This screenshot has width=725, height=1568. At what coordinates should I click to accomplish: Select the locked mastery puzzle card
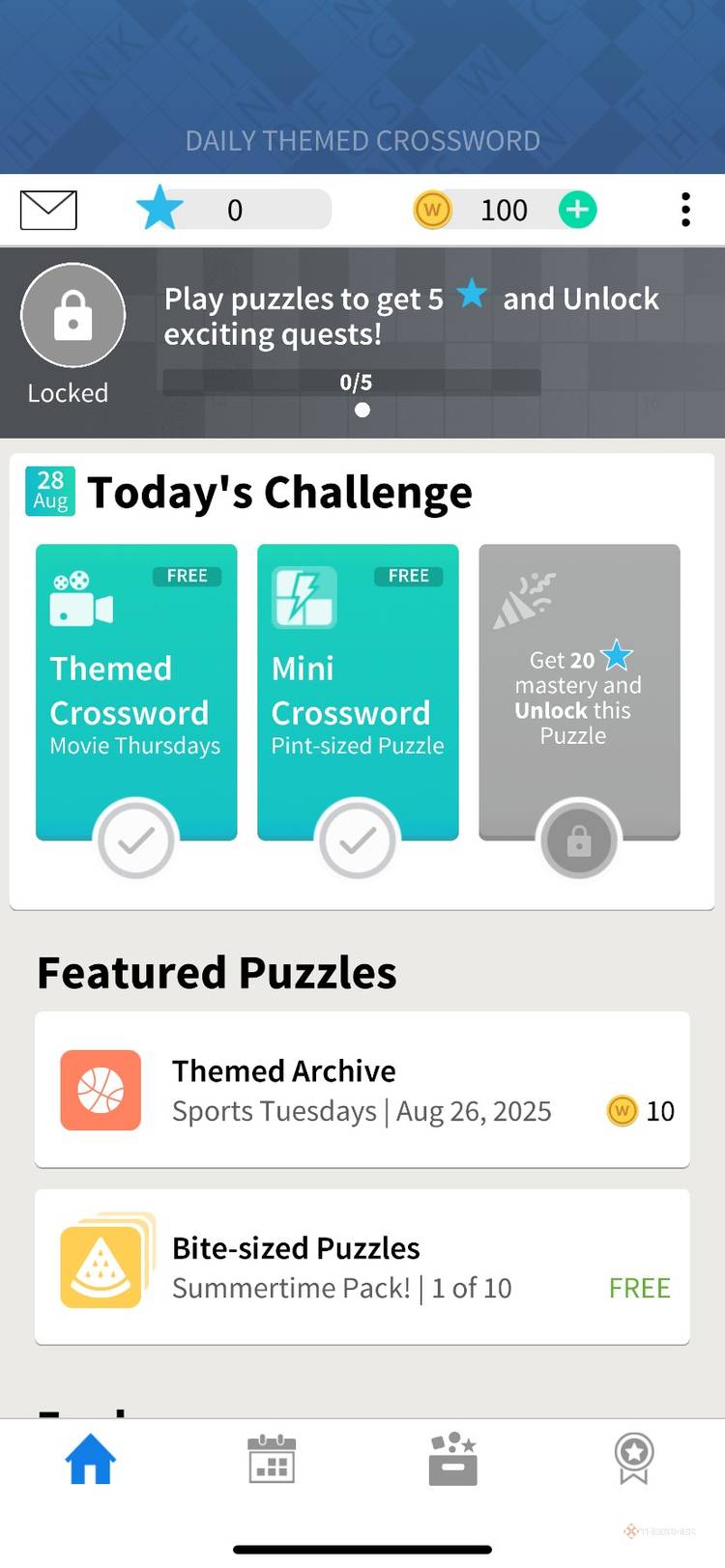coord(579,693)
